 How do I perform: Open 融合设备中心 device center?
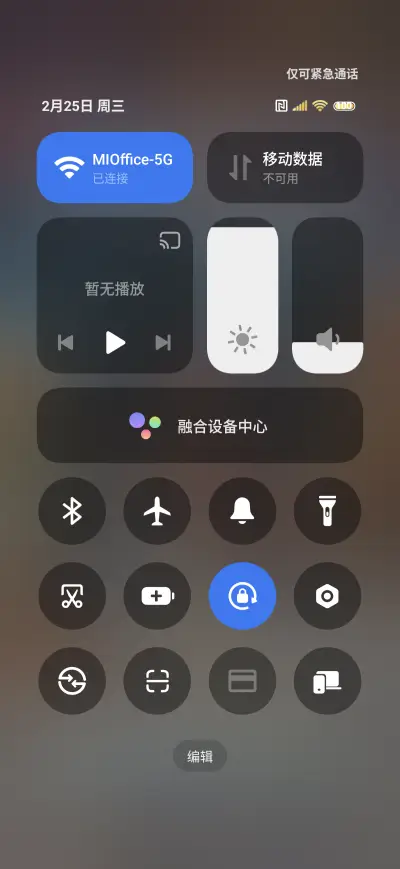coord(200,426)
